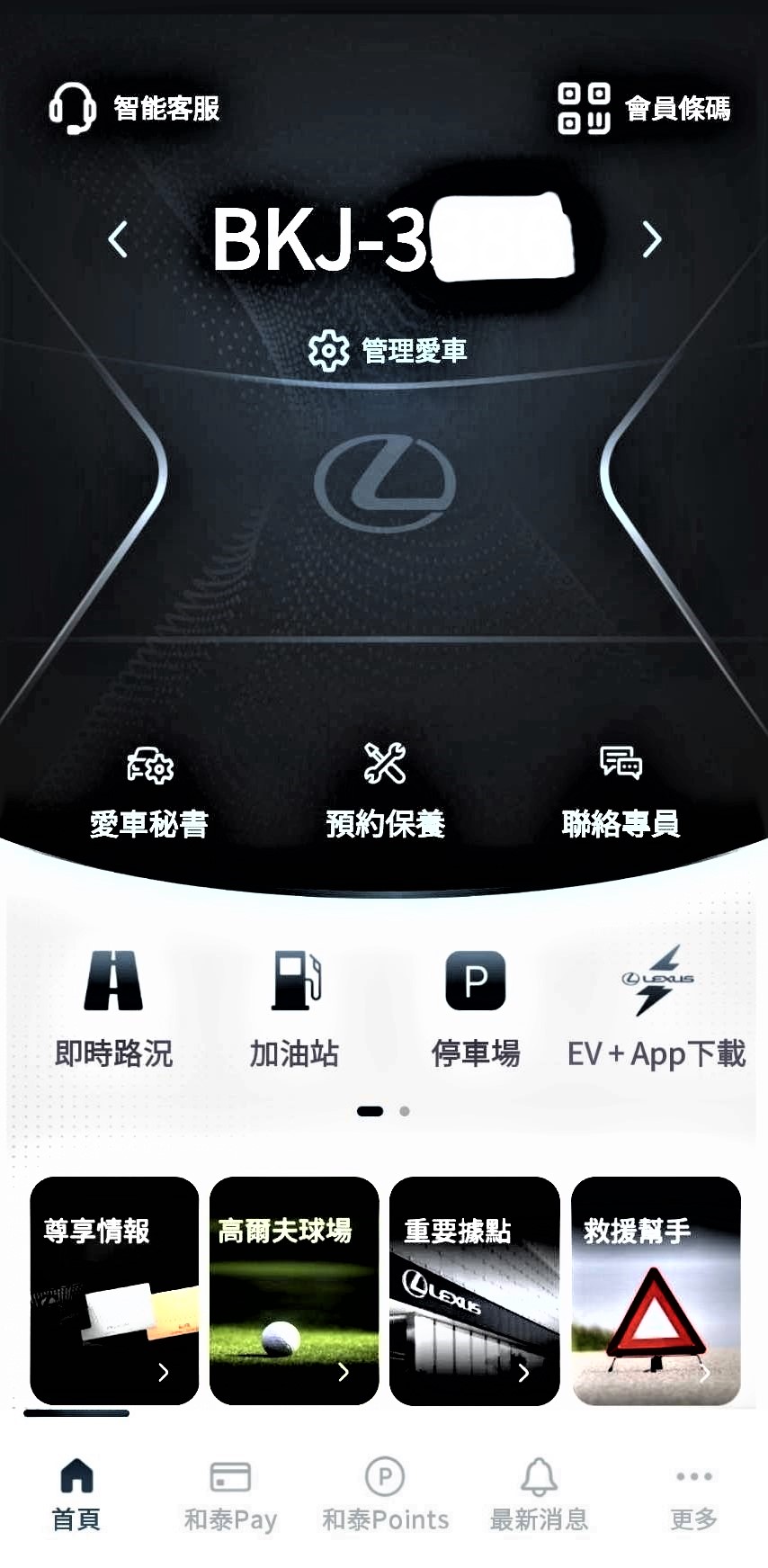Open the 重要據點 locations card

pyautogui.click(x=475, y=1290)
